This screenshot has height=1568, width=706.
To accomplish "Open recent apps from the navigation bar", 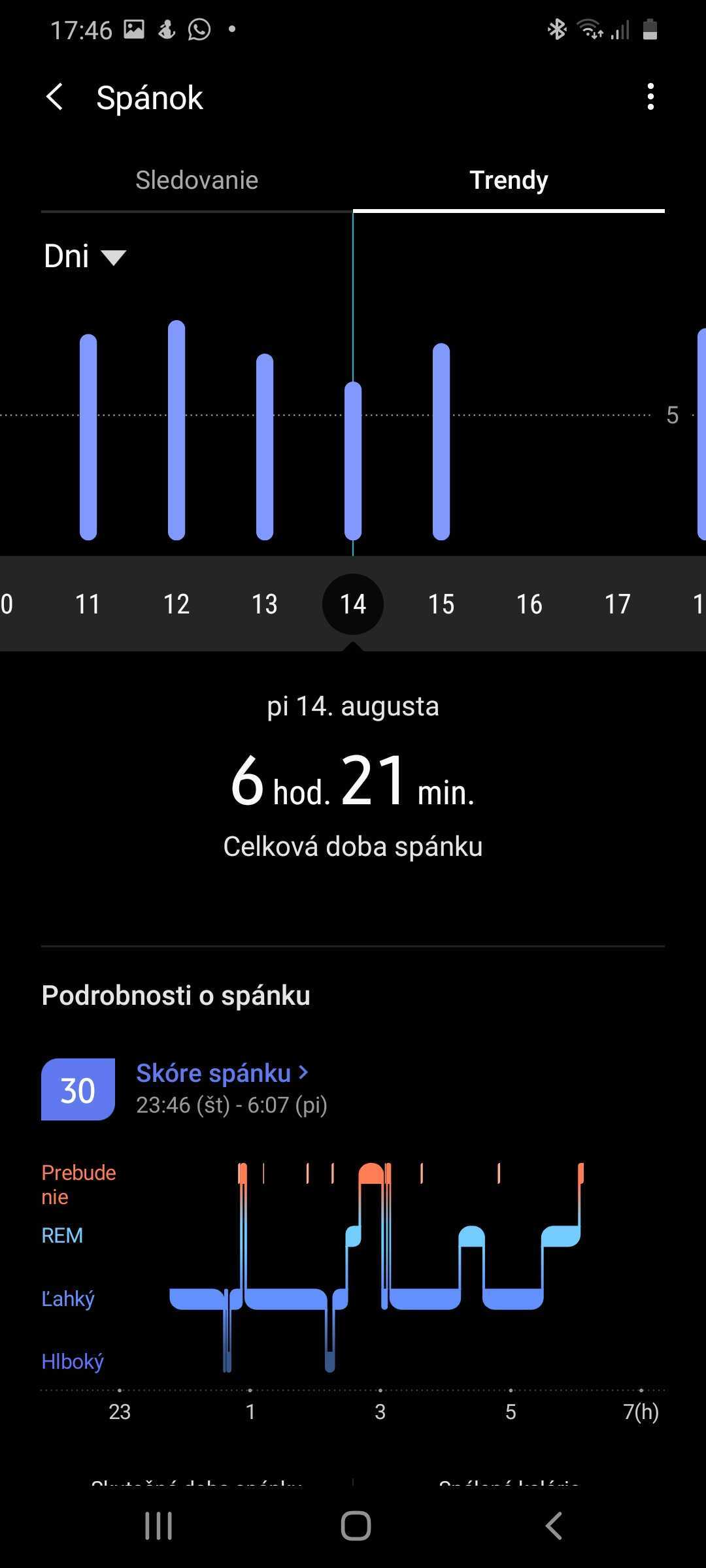I will [x=158, y=1526].
